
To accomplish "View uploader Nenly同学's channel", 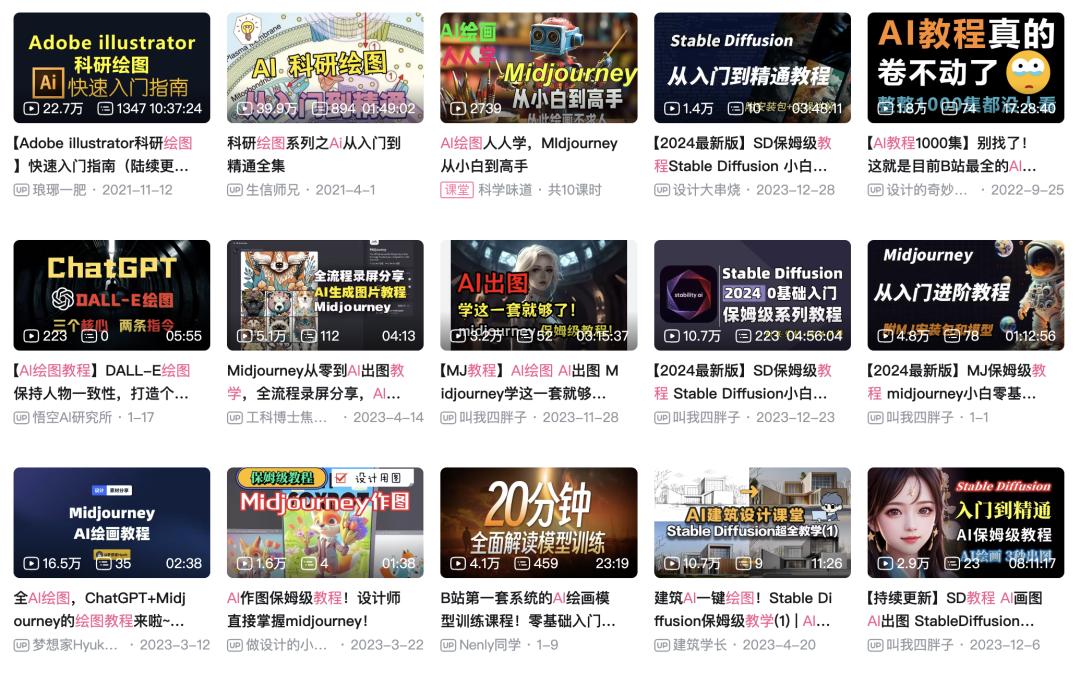I will 489,645.
